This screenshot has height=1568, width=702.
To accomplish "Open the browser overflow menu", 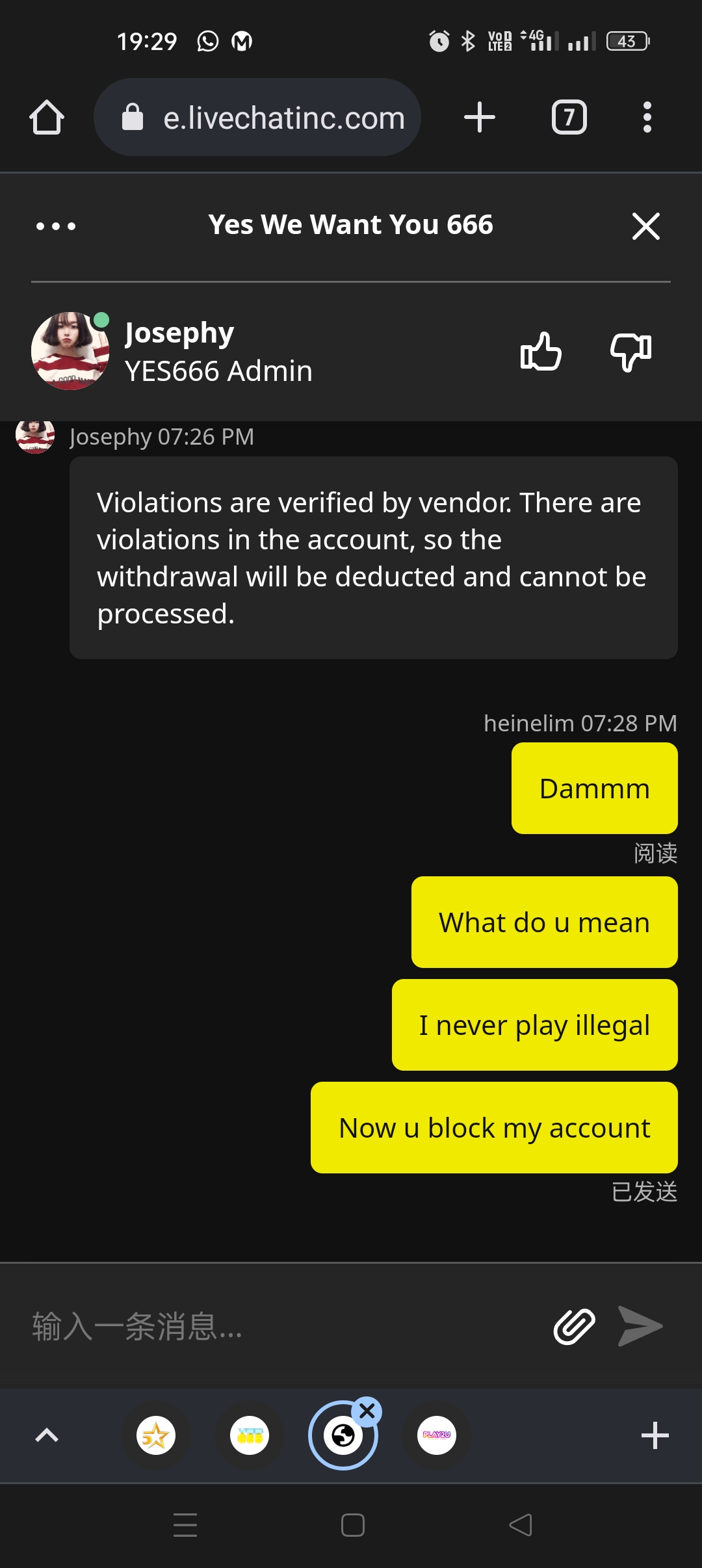I will coord(647,118).
